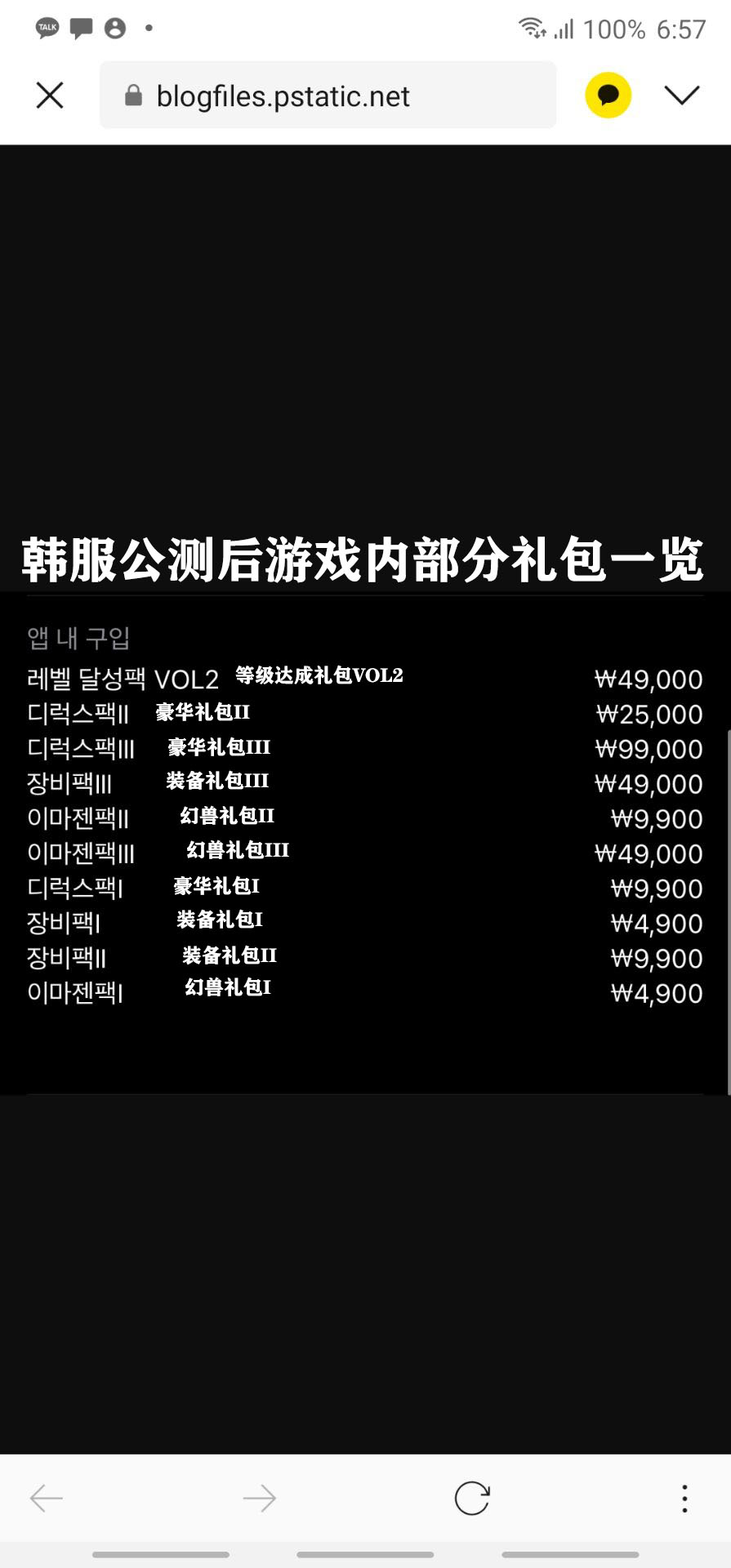
Task: Go forward to the next page
Action: point(260,1498)
